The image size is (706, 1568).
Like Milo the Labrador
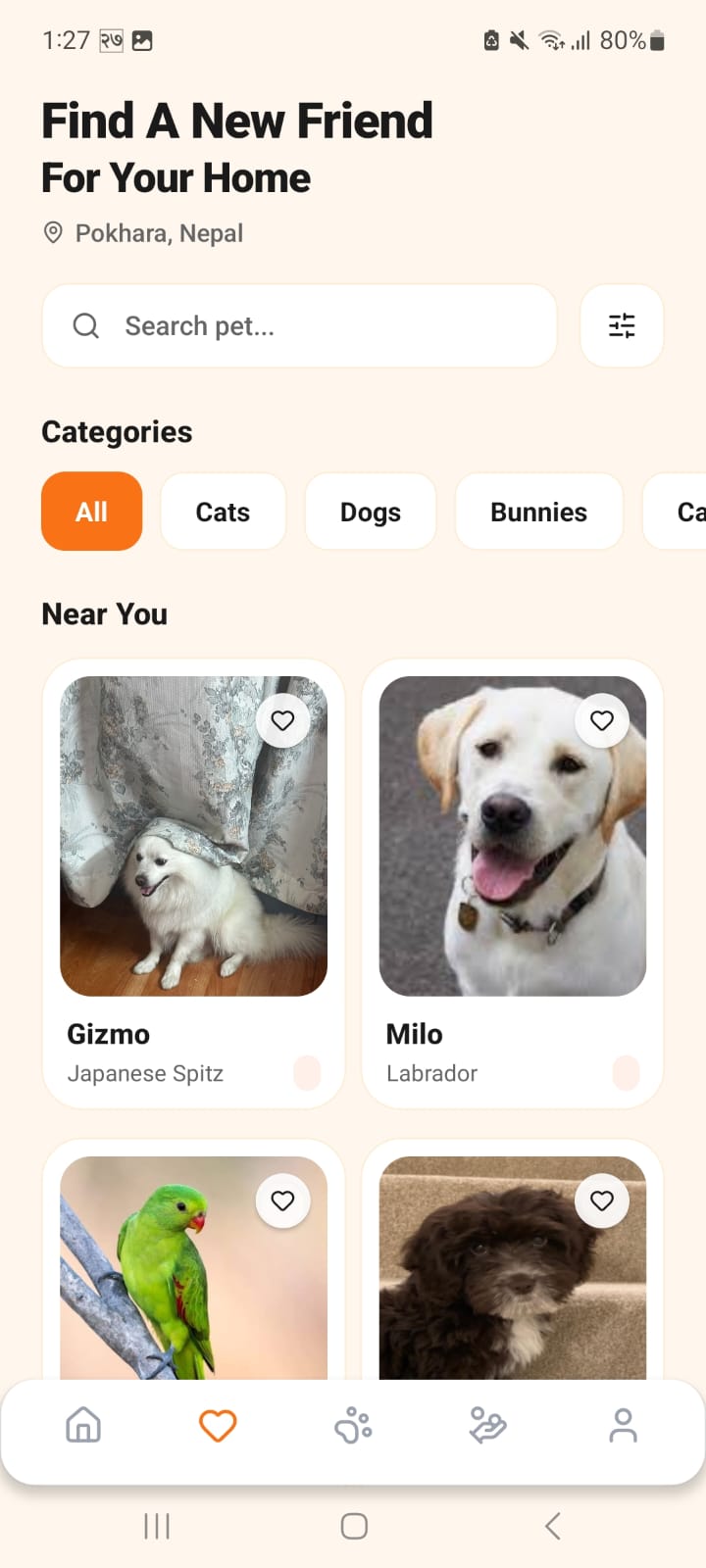[602, 720]
